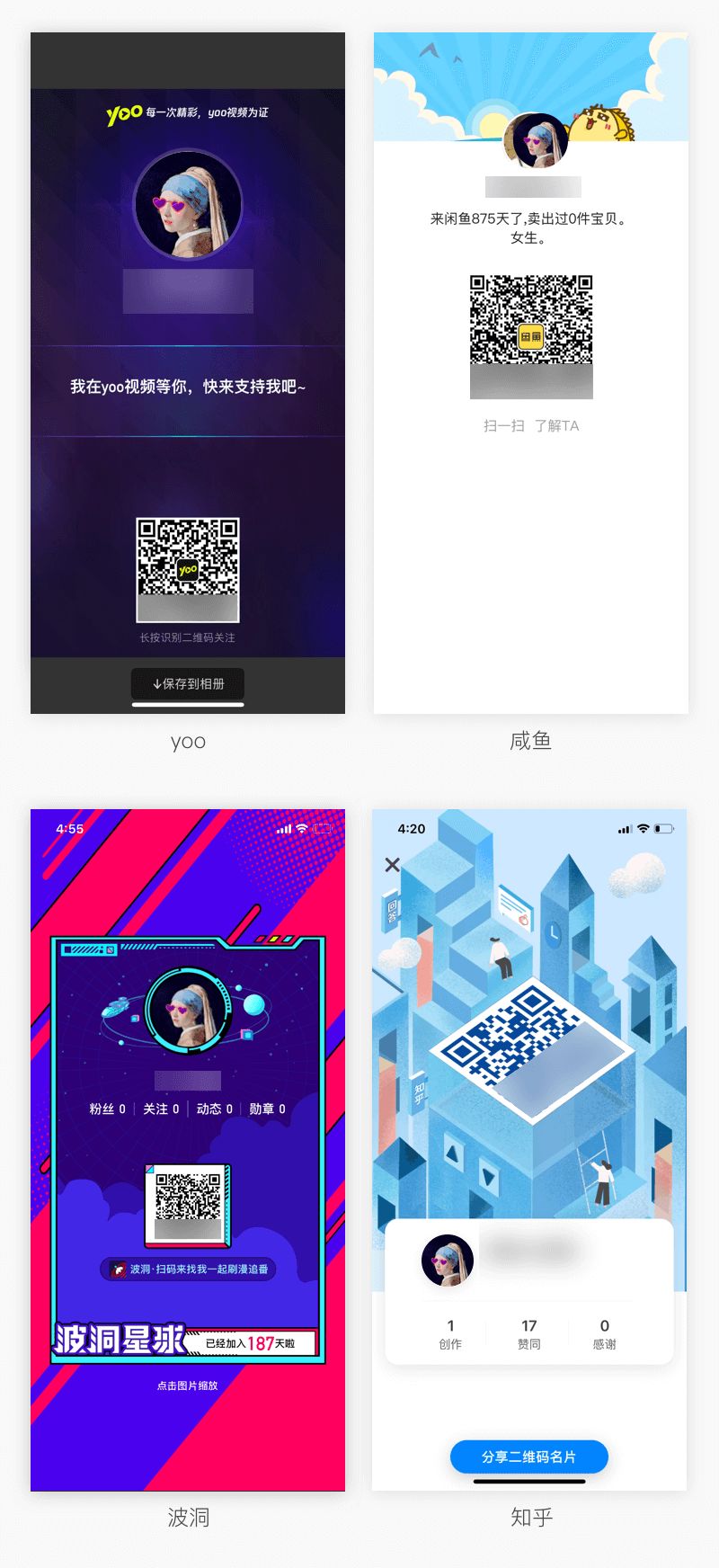Screen dimensions: 719x1568
Task: Click the Wi-Fi icon on the 波洞 status bar
Action: pos(302,828)
